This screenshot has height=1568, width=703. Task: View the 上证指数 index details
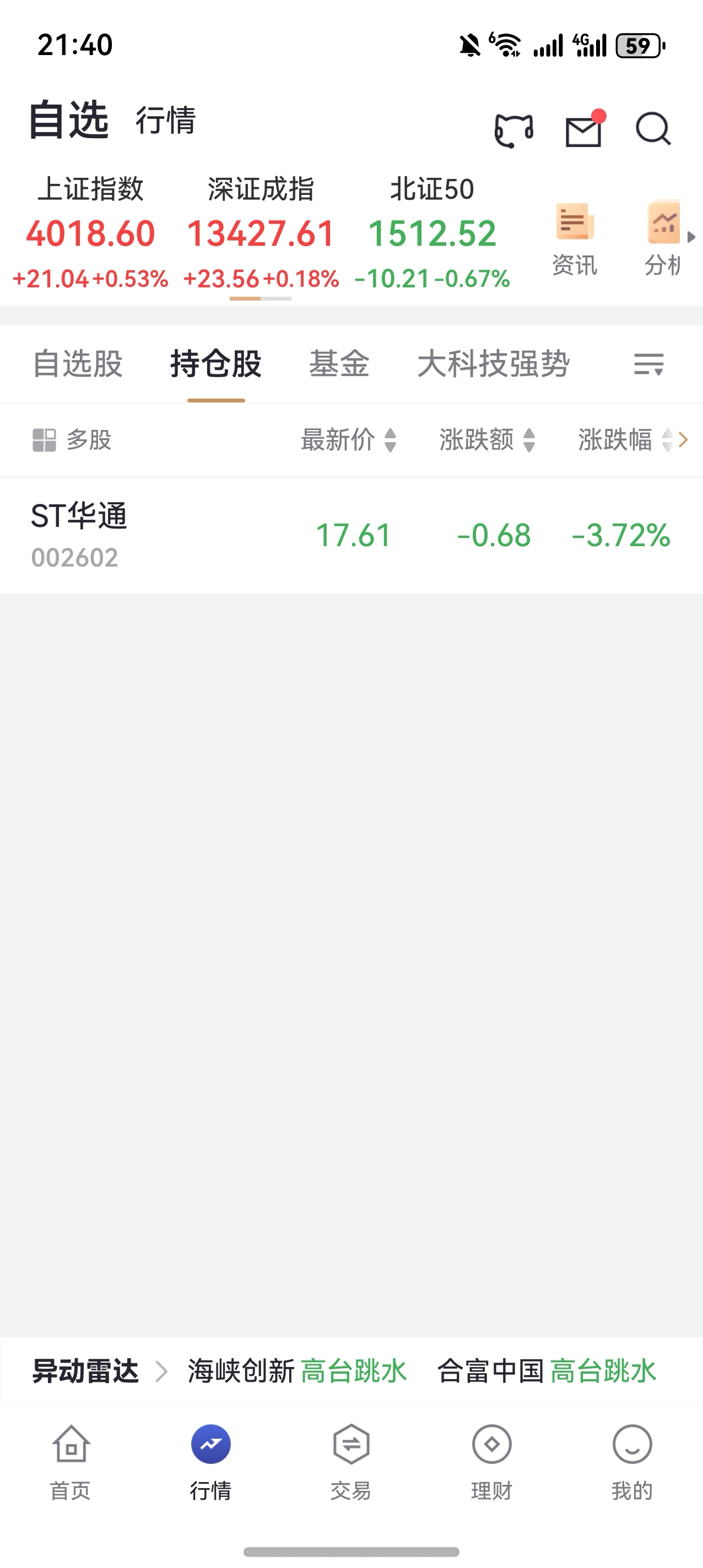click(x=90, y=232)
